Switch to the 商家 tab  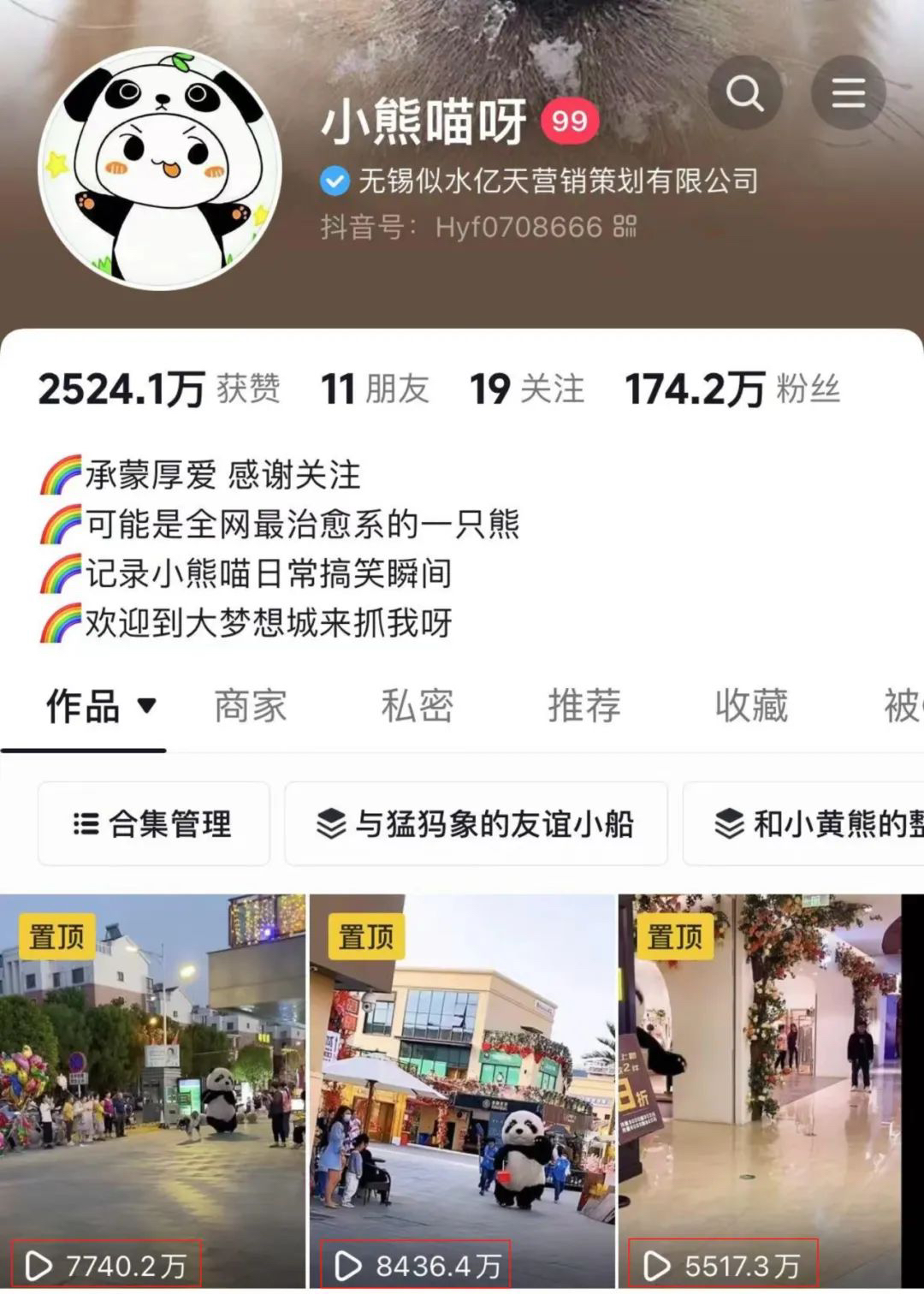(x=250, y=706)
